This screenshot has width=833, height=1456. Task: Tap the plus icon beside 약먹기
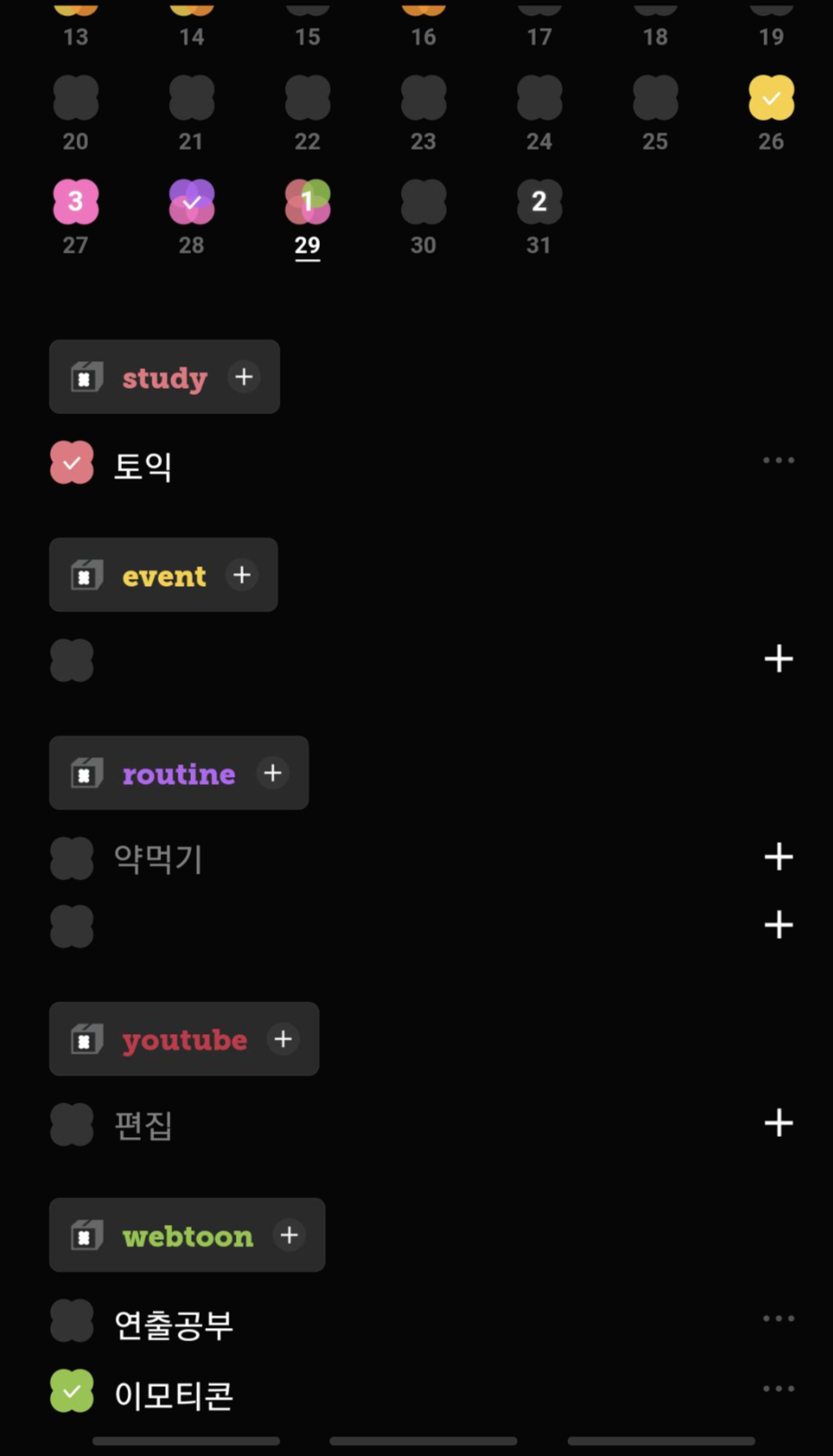pyautogui.click(x=778, y=857)
